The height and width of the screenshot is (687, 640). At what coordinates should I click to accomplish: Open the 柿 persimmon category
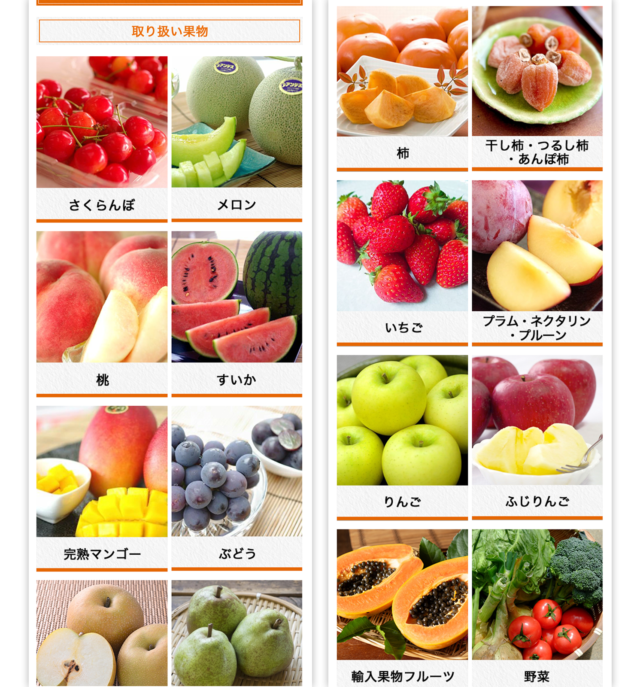pyautogui.click(x=401, y=85)
